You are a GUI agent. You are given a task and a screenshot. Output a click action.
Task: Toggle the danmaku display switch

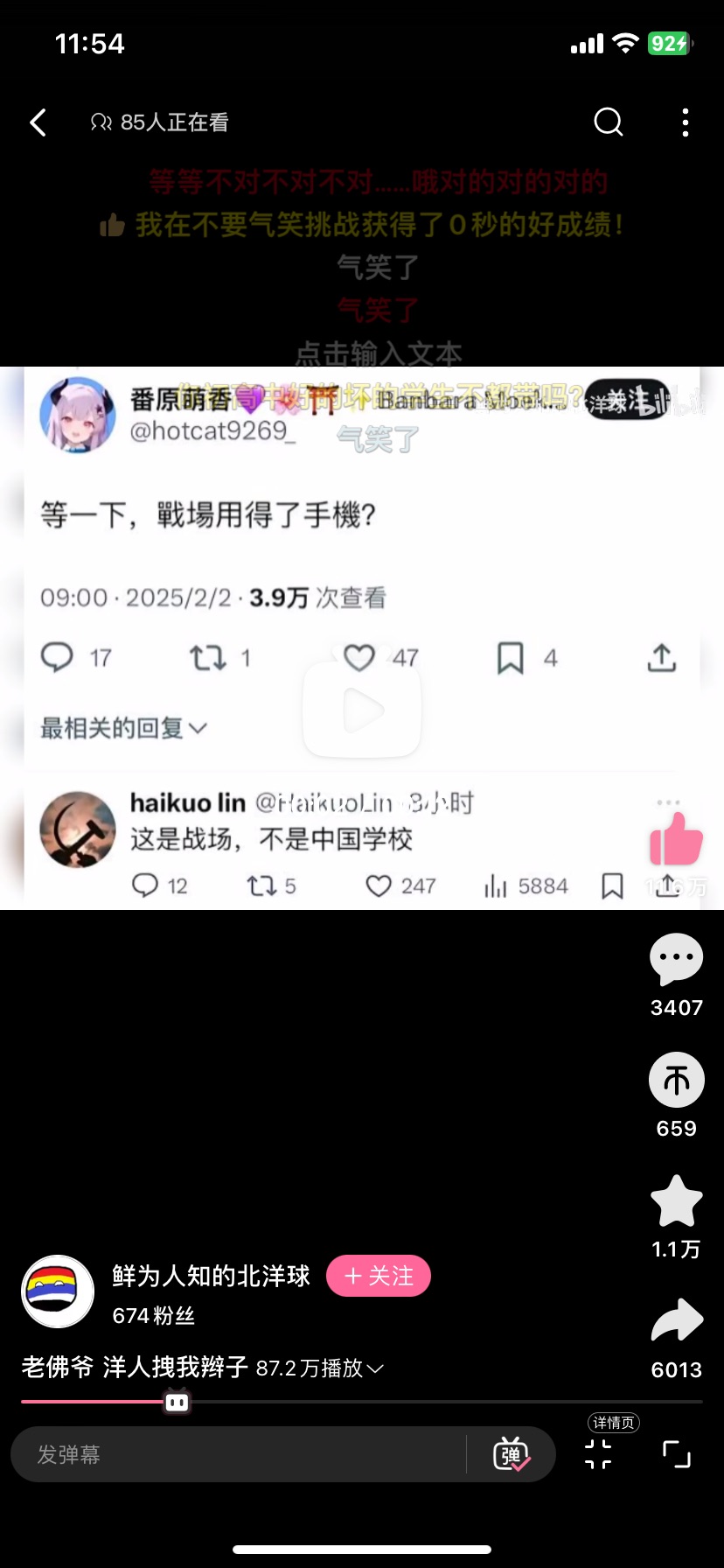pos(512,1454)
